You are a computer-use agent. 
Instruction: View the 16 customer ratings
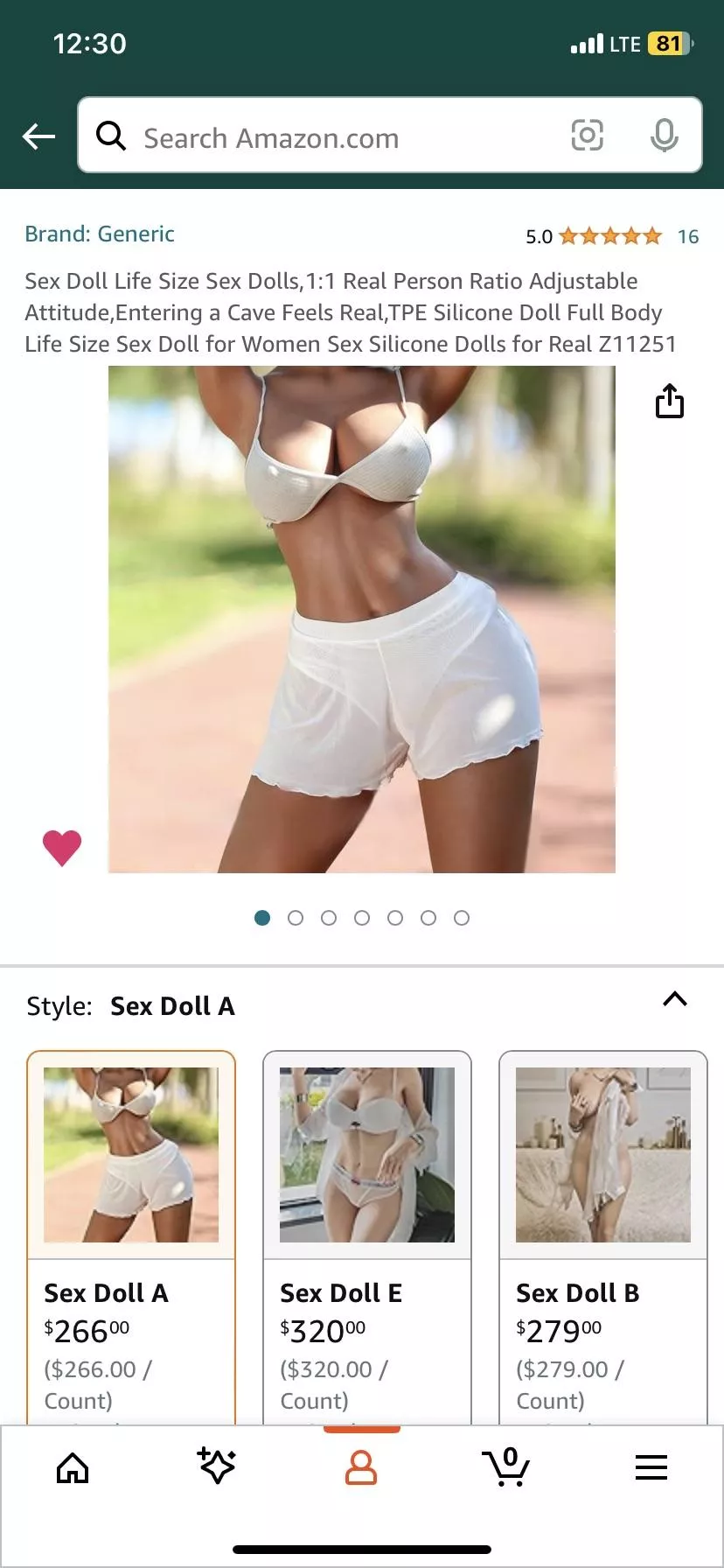687,236
